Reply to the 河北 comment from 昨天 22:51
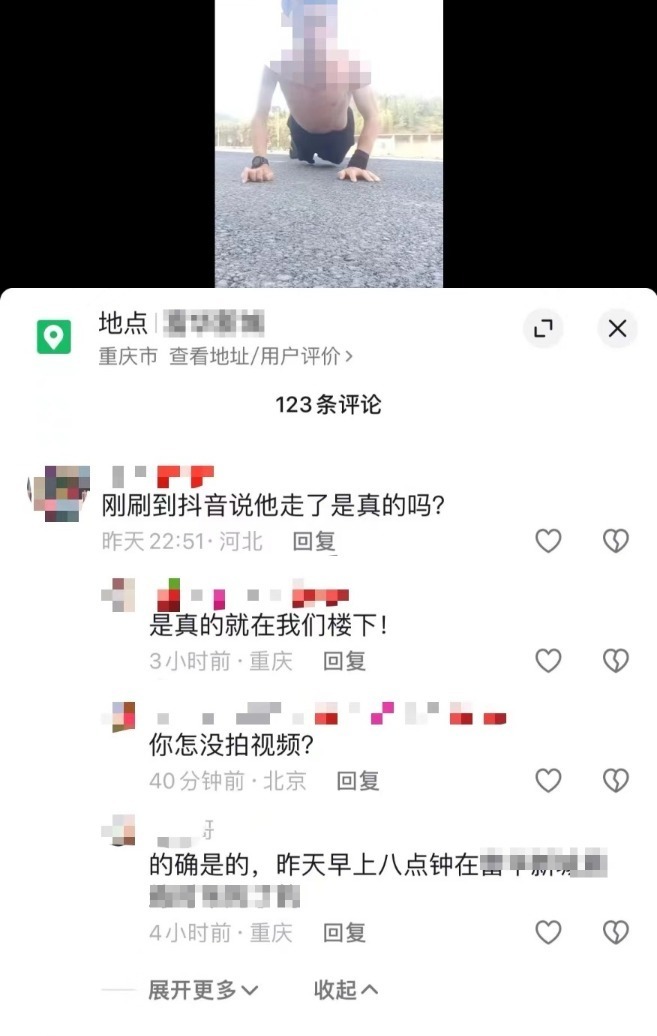657x1036 pixels. coord(314,541)
